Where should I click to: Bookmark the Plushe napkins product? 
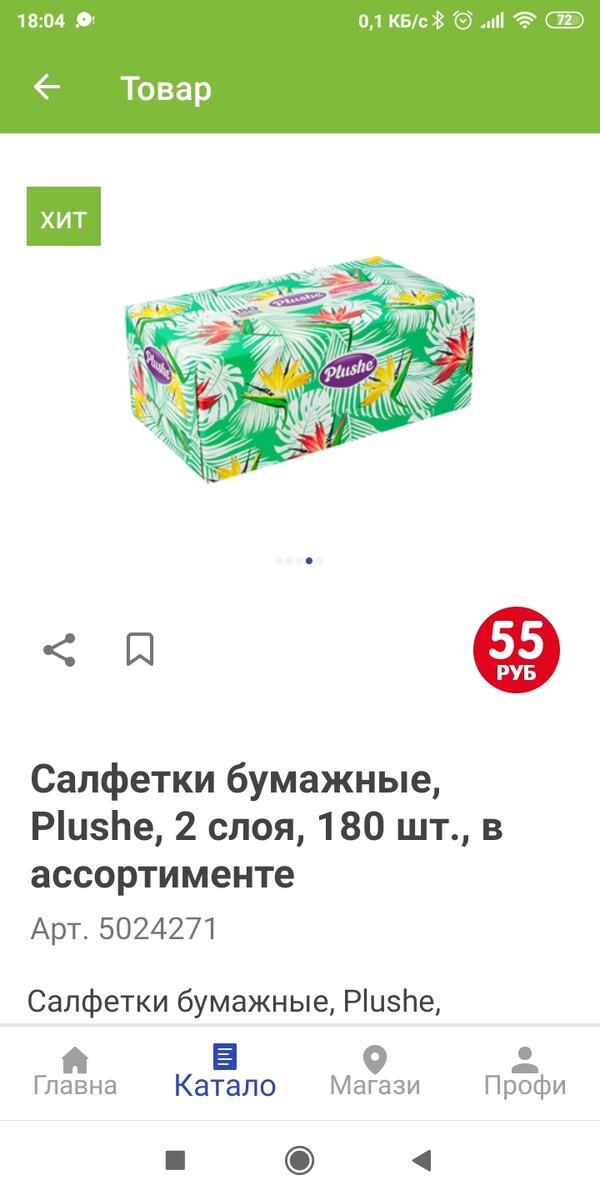pos(140,650)
